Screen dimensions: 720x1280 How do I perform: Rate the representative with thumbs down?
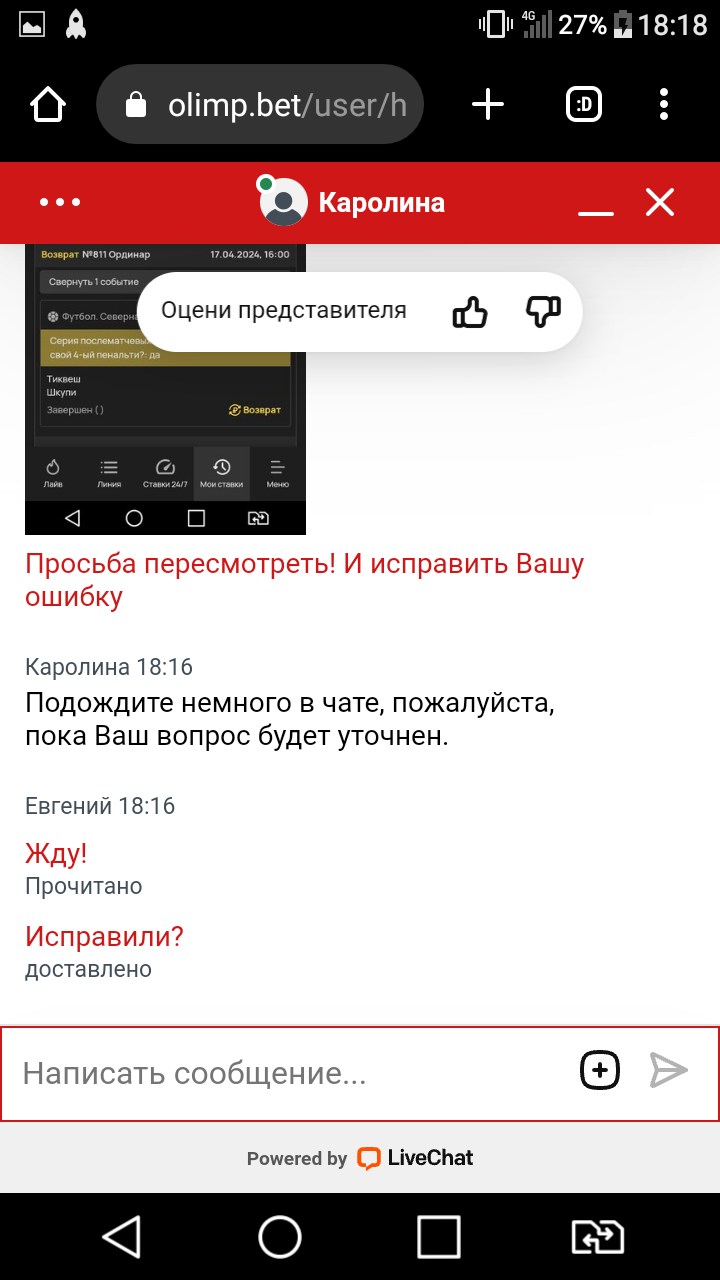(543, 312)
